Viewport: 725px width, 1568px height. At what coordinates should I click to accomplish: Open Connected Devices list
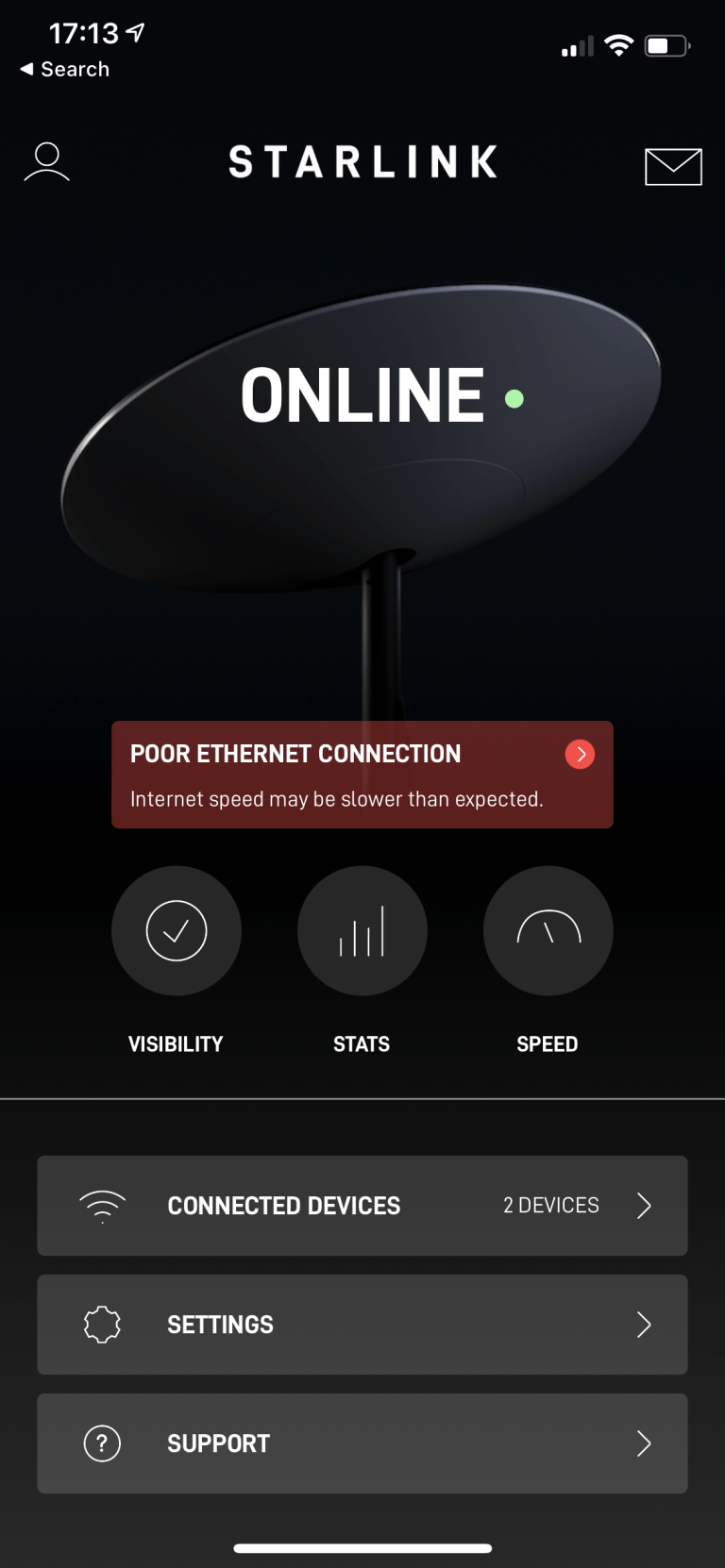[362, 1206]
